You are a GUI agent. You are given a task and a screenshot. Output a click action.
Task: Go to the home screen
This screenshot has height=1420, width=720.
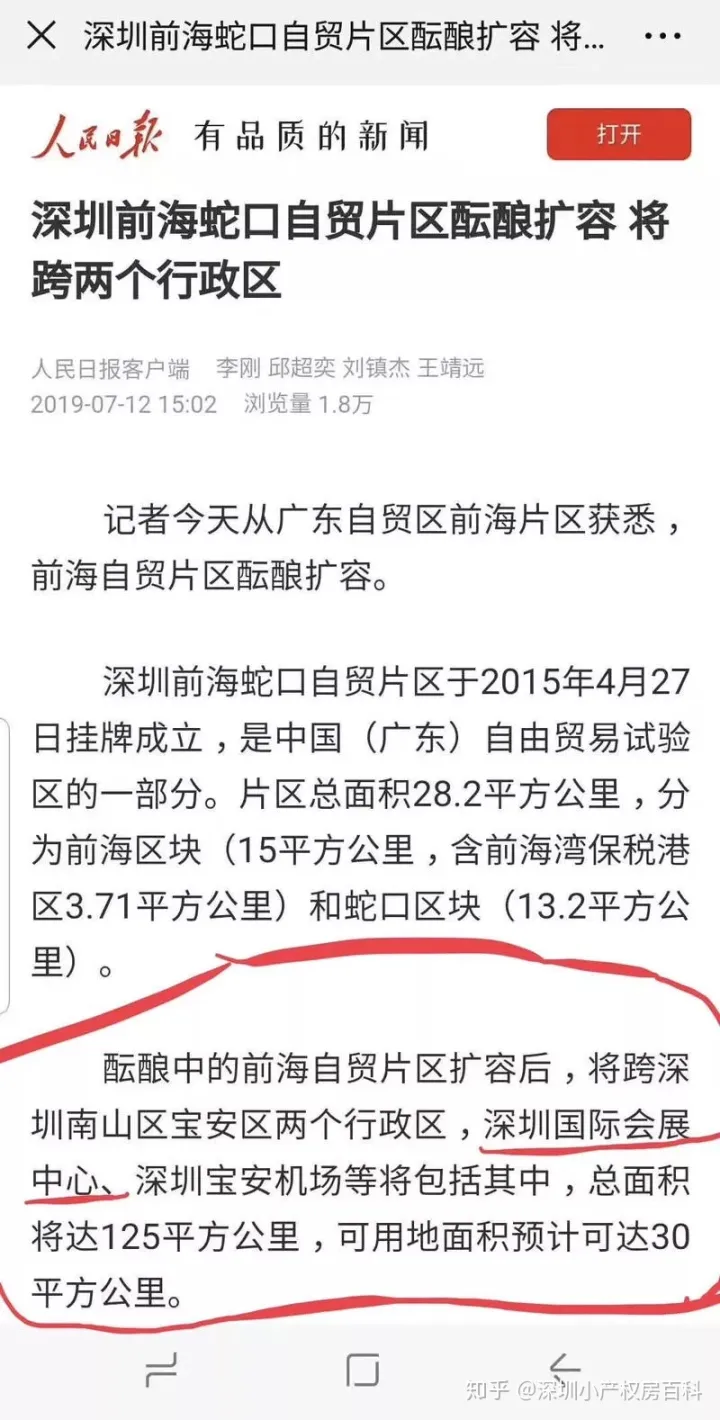[x=362, y=1369]
